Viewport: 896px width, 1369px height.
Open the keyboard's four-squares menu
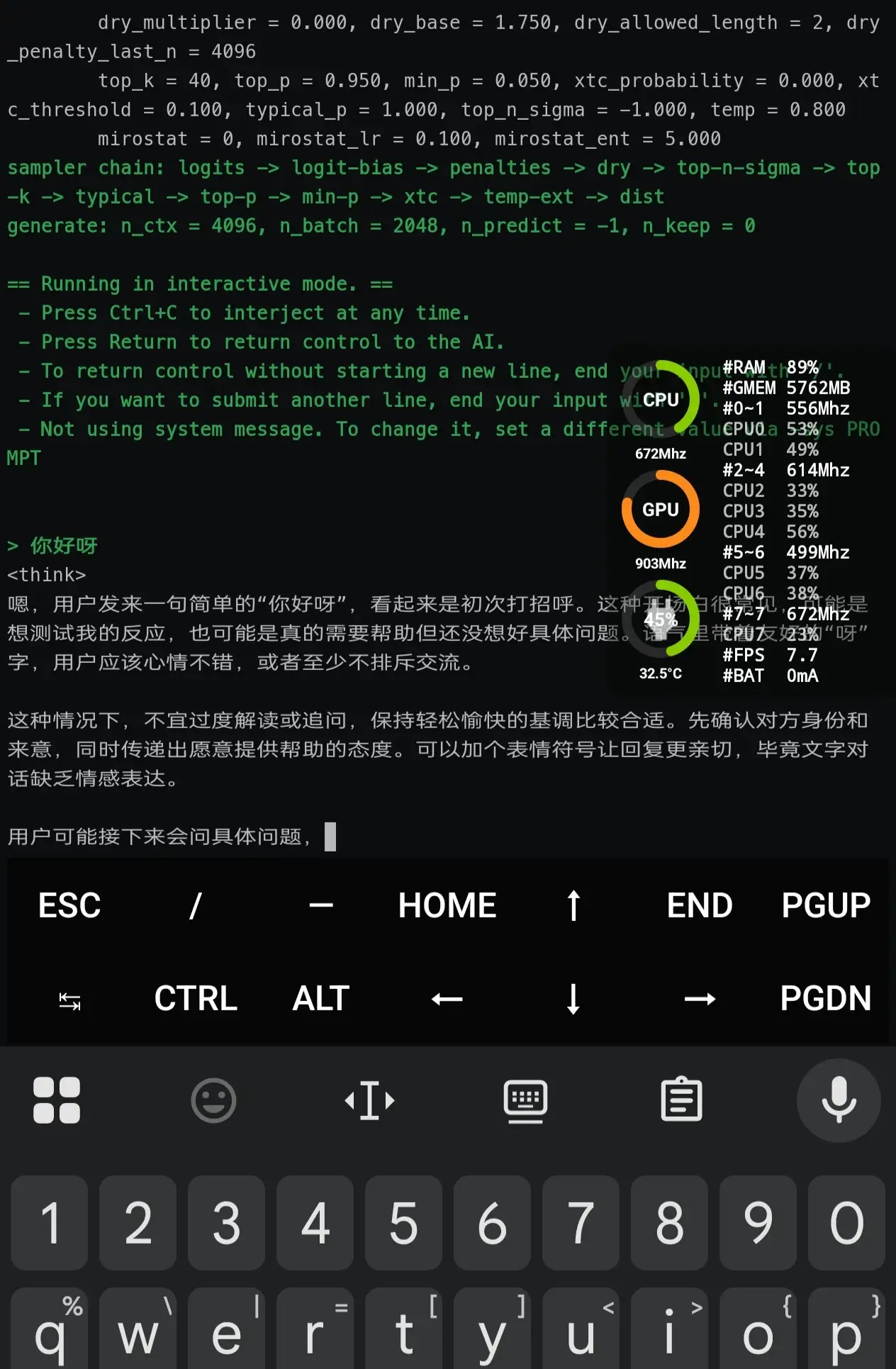(x=57, y=1100)
